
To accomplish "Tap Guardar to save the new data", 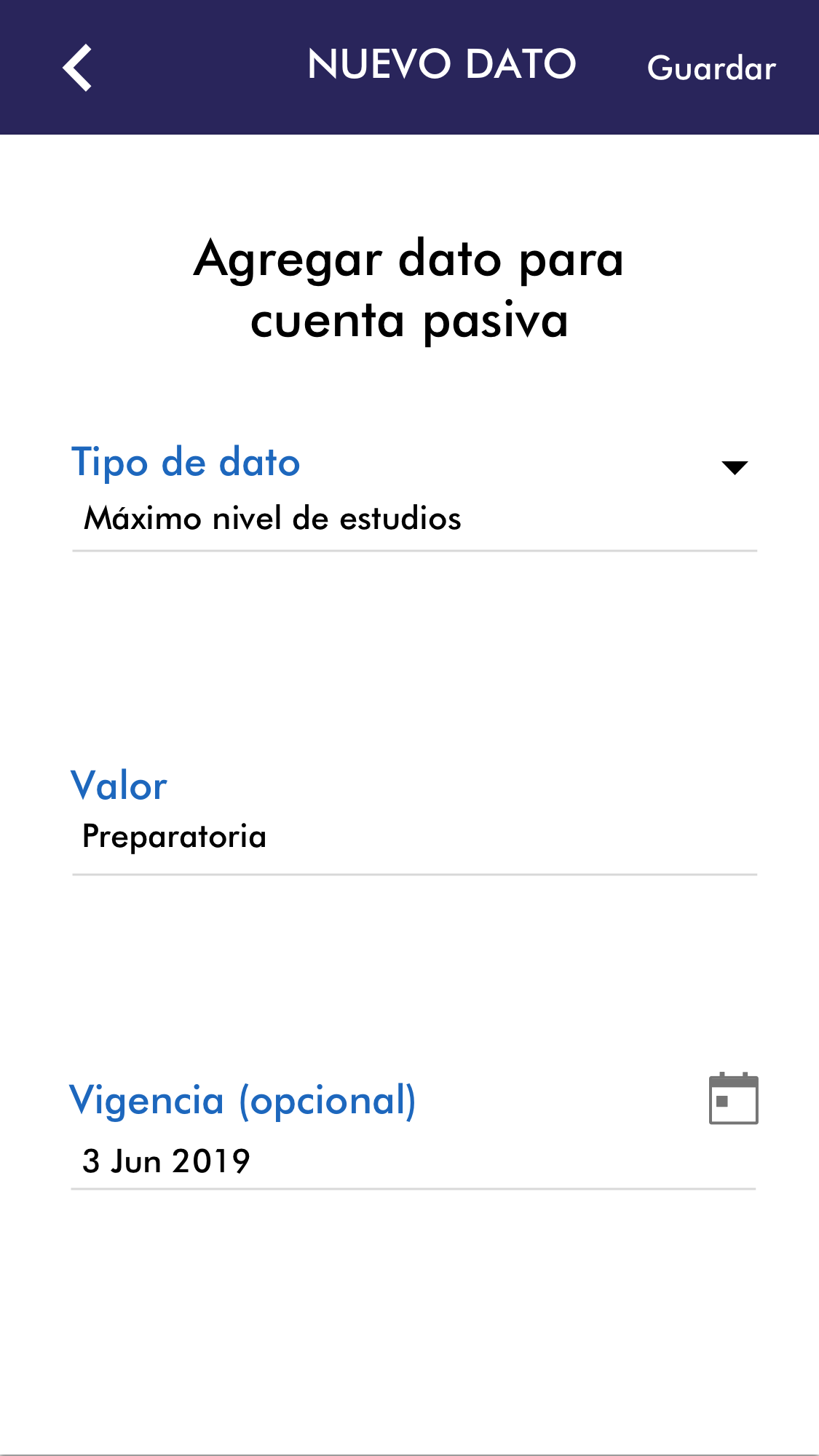I will [711, 68].
